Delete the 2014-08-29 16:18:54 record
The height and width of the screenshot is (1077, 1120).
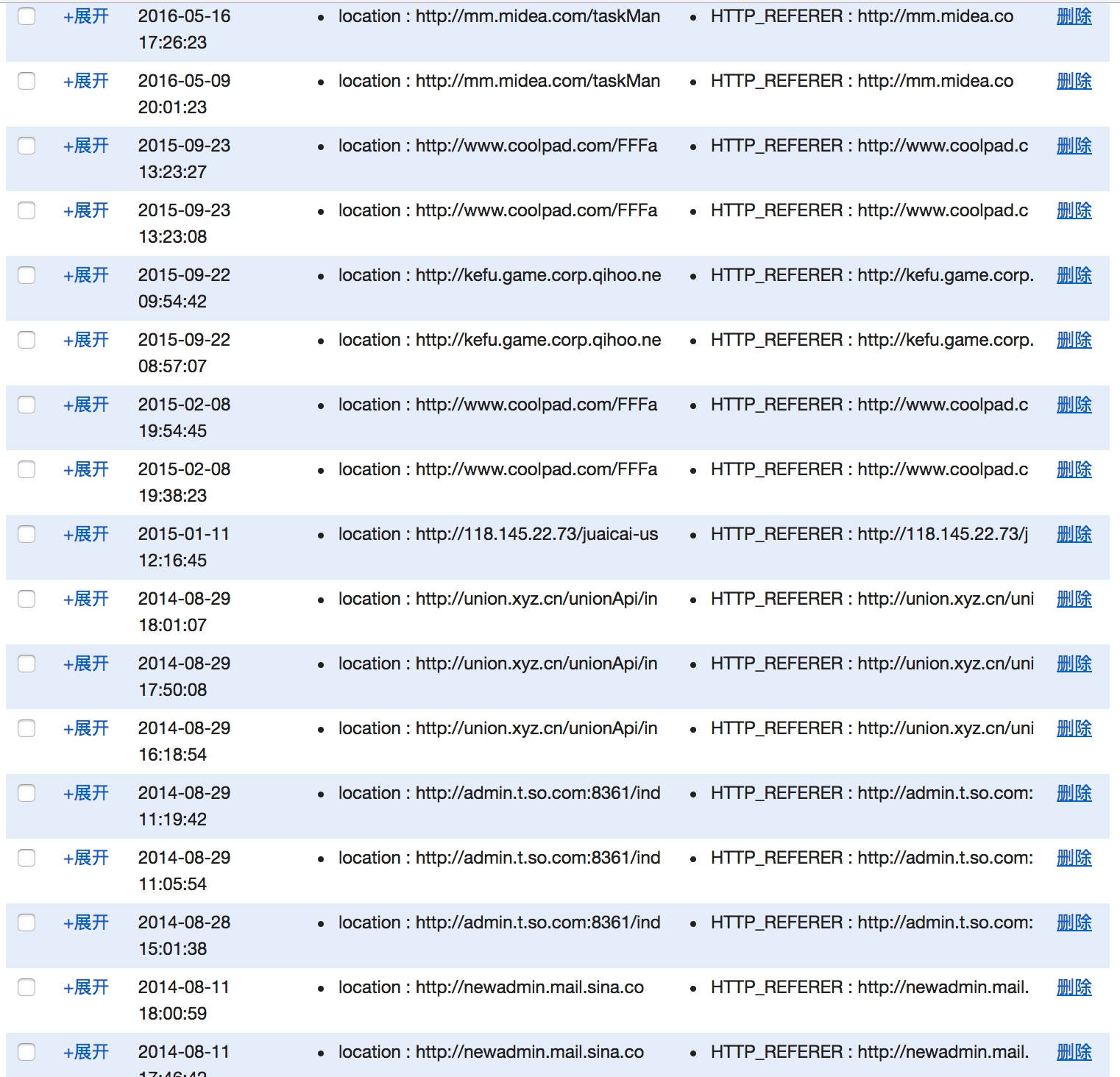click(x=1074, y=728)
